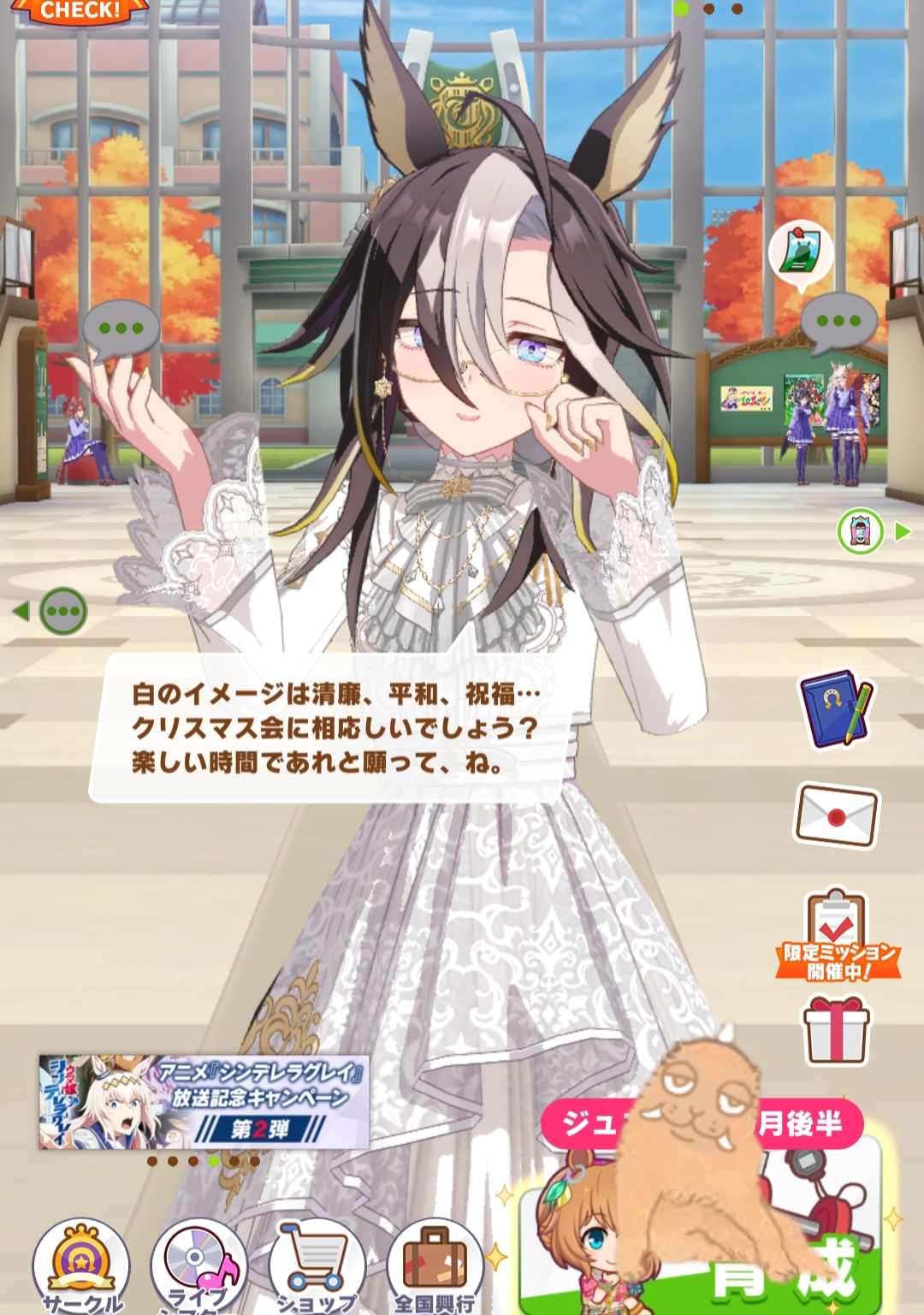Open the CHECK! notice at the top
The height and width of the screenshot is (1315, 924).
[80, 10]
